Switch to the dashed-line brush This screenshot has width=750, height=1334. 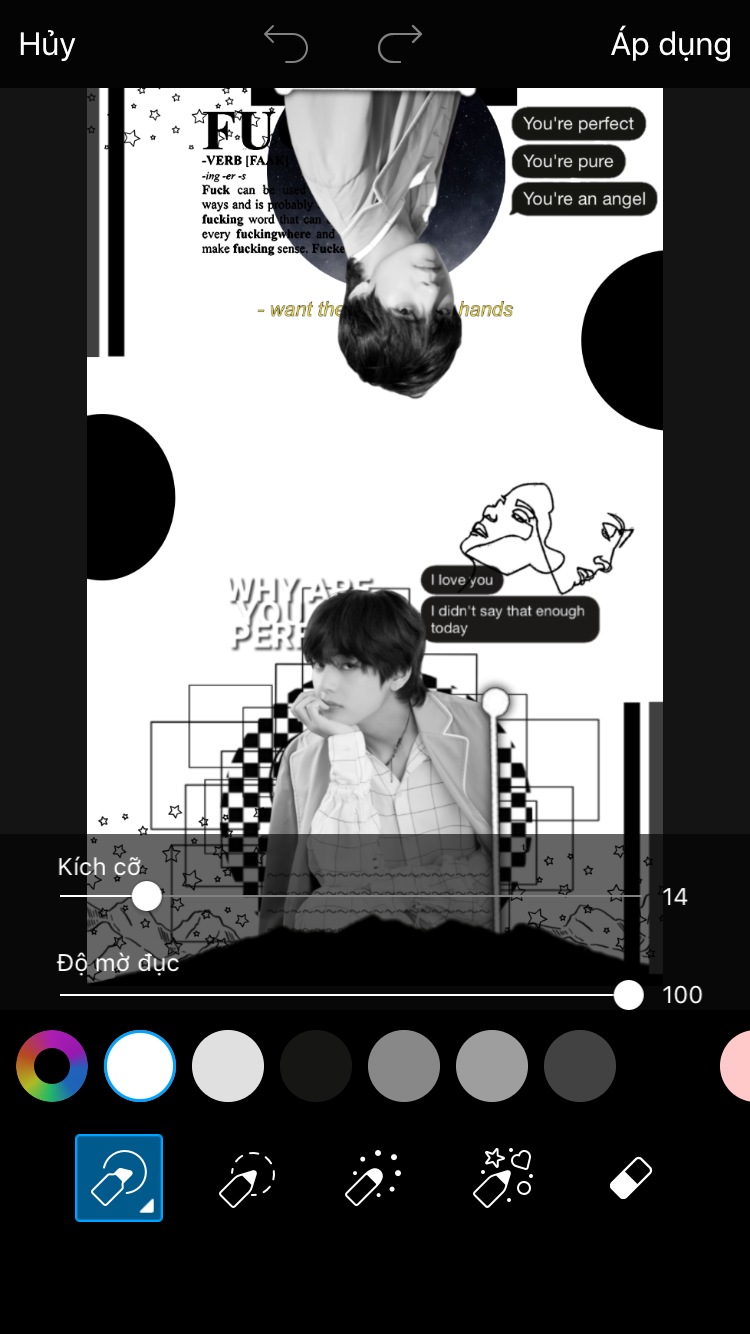tap(246, 1178)
